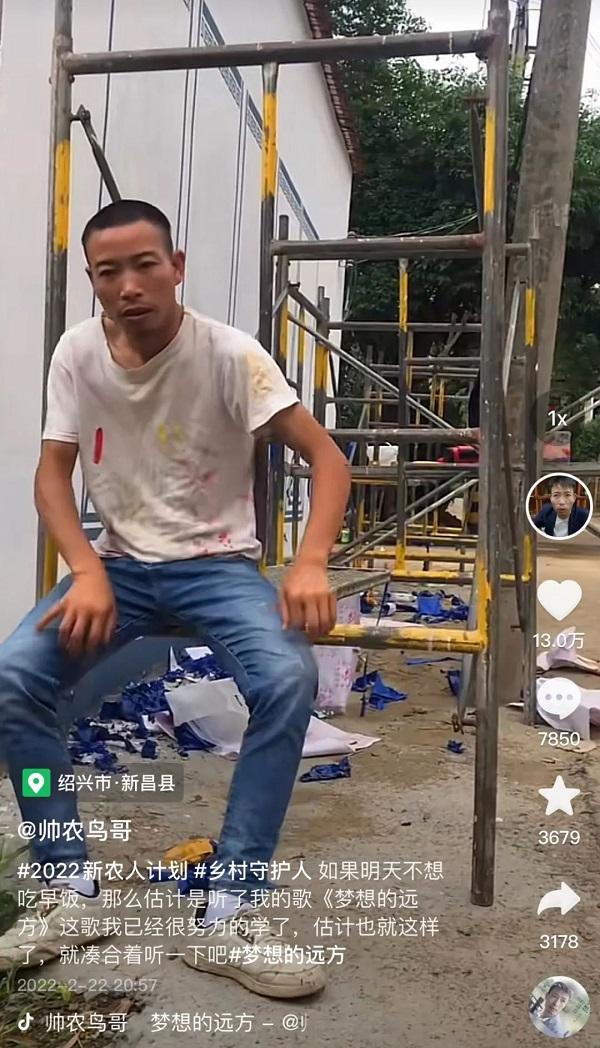
Task: Open the 绍兴市·新昌县 location tag
Action: (101, 782)
